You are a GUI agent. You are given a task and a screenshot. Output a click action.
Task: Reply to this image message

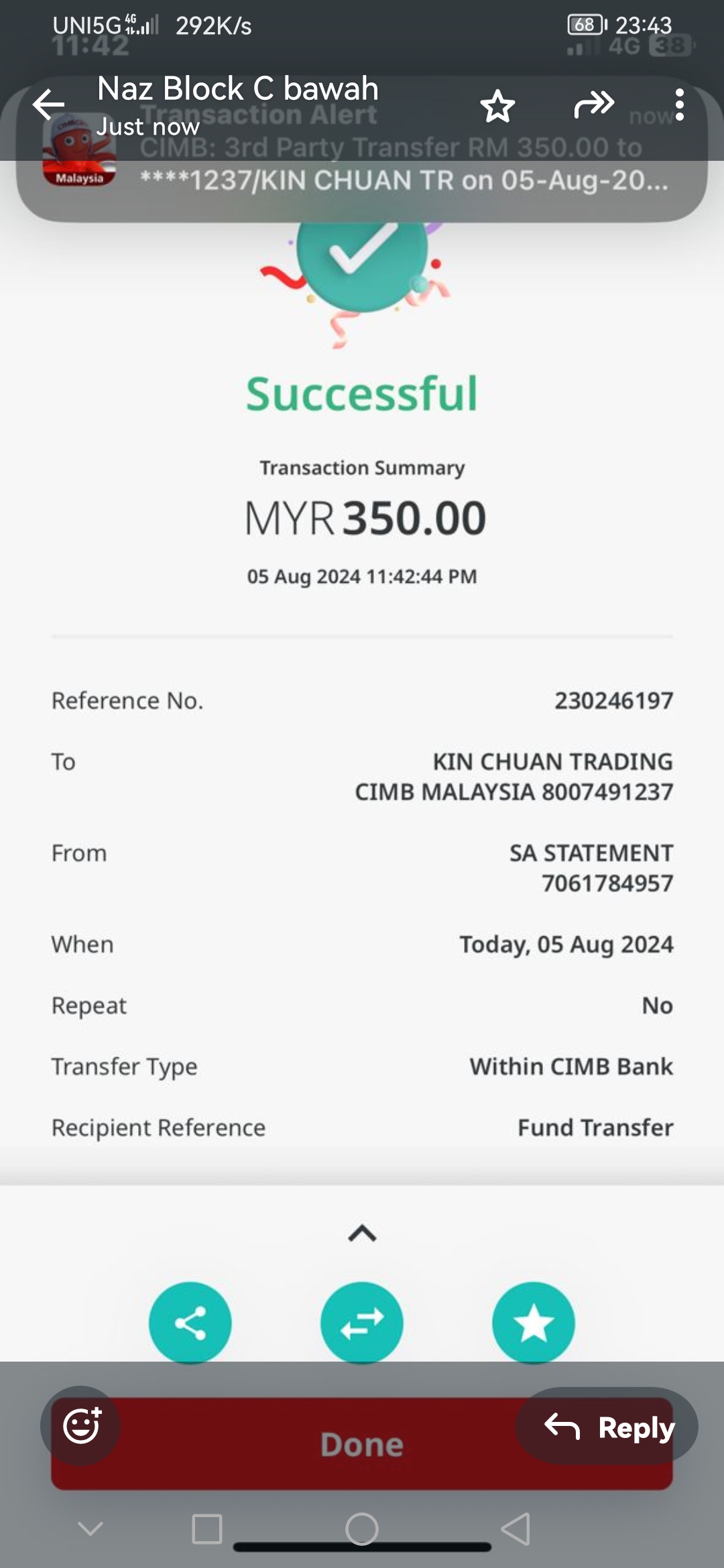click(x=608, y=1427)
